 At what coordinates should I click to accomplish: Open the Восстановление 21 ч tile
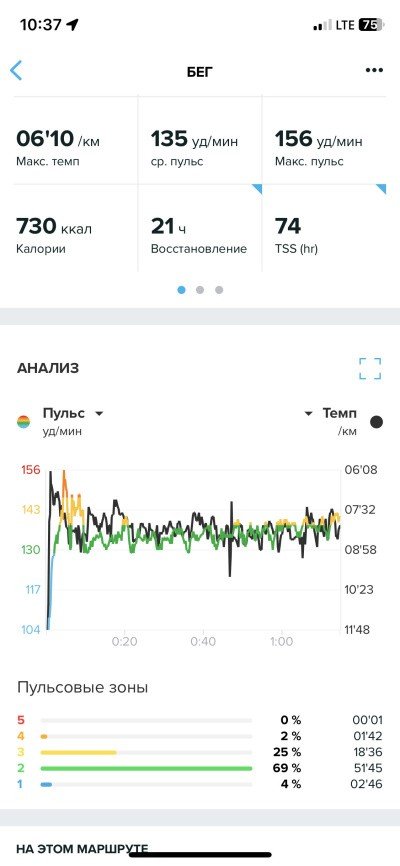[200, 228]
